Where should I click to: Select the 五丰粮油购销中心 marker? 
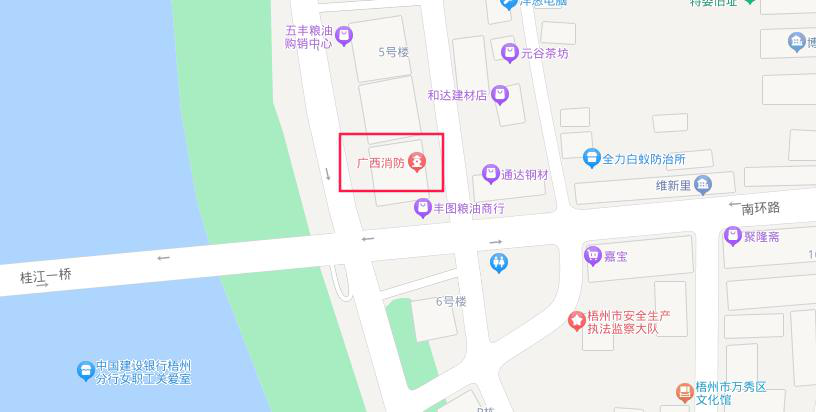(344, 36)
